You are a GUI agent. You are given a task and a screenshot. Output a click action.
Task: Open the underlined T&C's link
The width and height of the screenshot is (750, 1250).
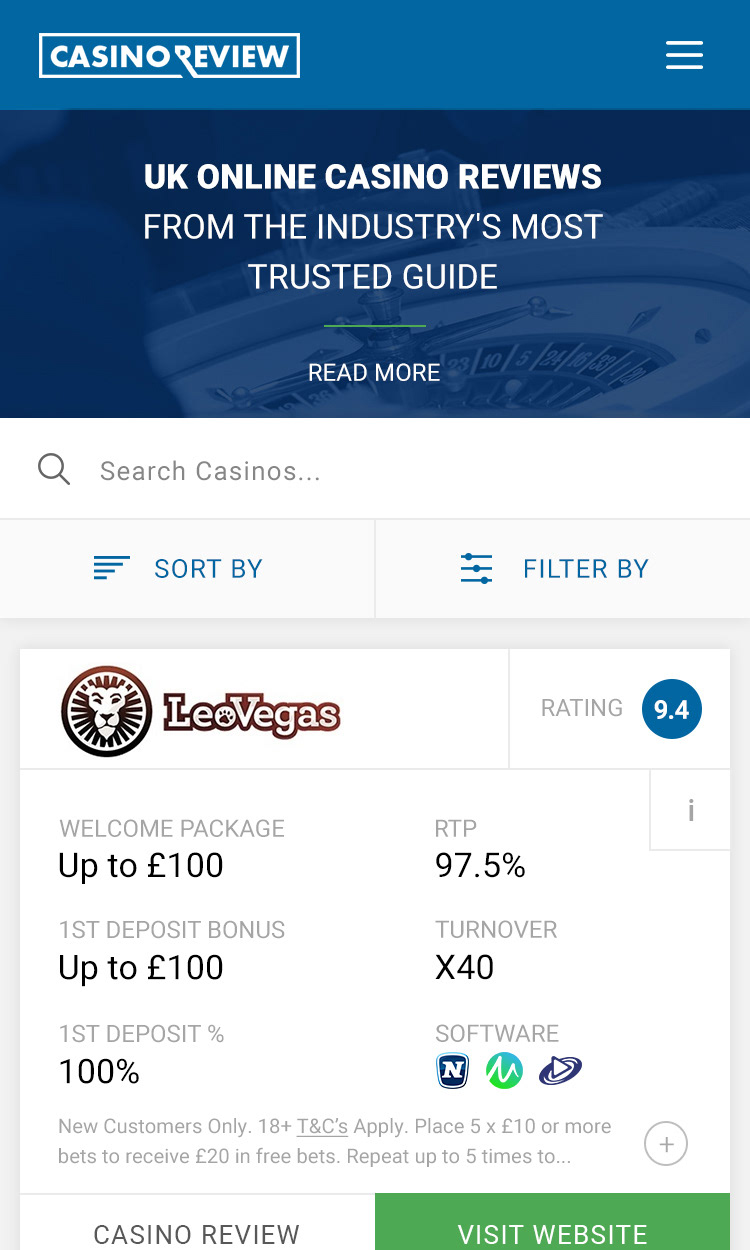tap(322, 1126)
